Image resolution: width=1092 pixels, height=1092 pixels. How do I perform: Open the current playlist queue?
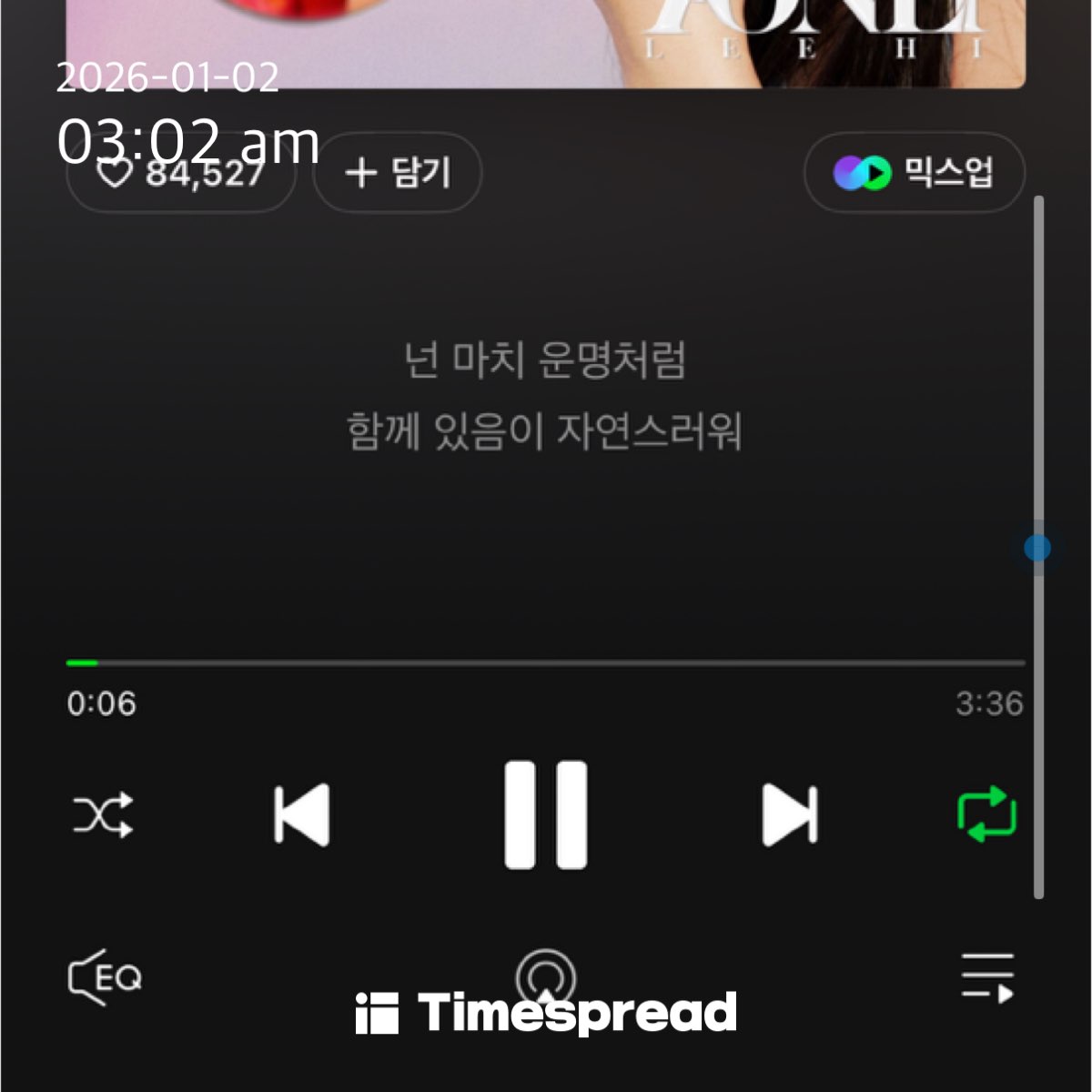click(987, 978)
